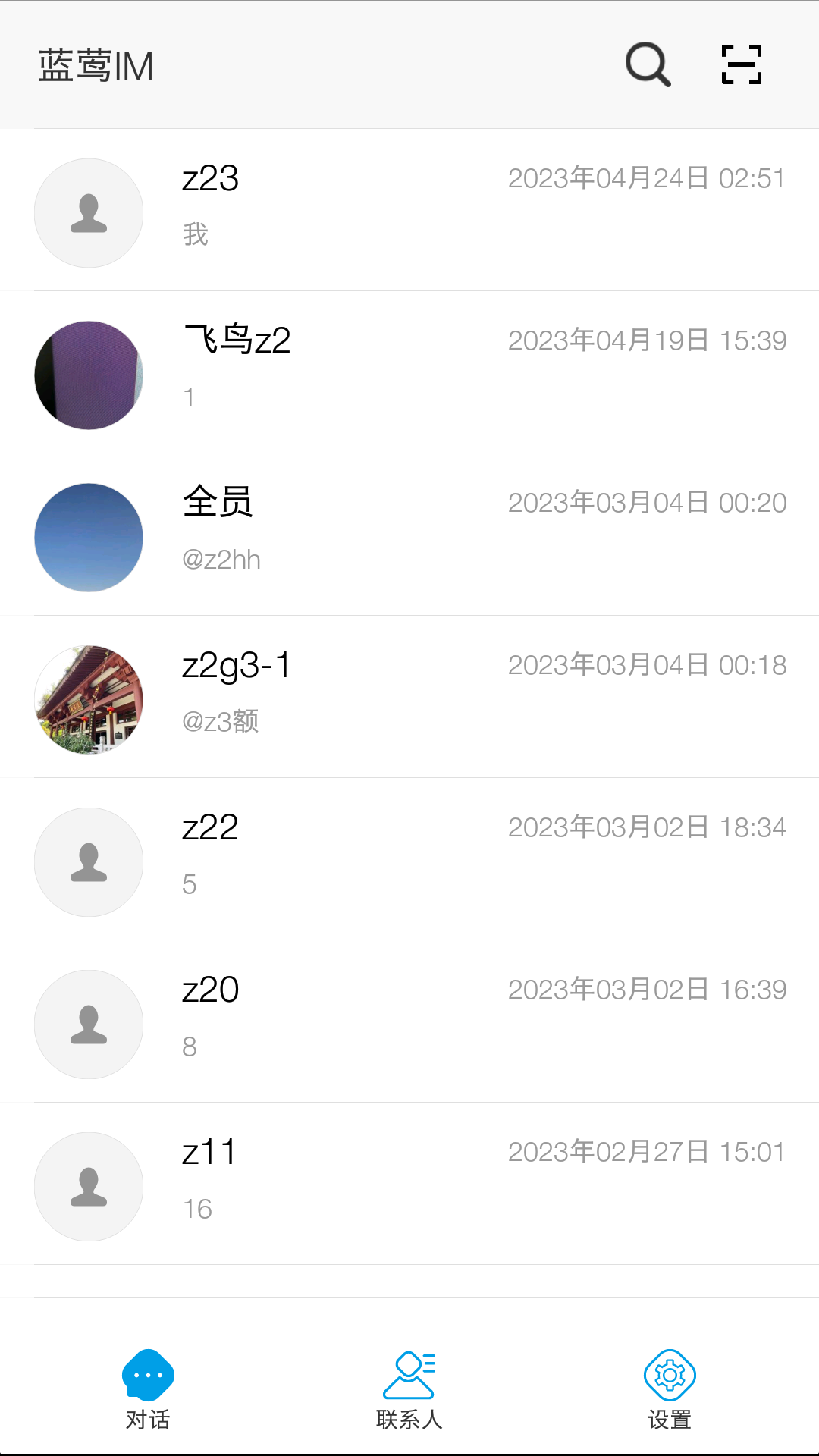The image size is (819, 1456).
Task: View the z2g3-1 group photo avatar
Action: click(x=88, y=699)
